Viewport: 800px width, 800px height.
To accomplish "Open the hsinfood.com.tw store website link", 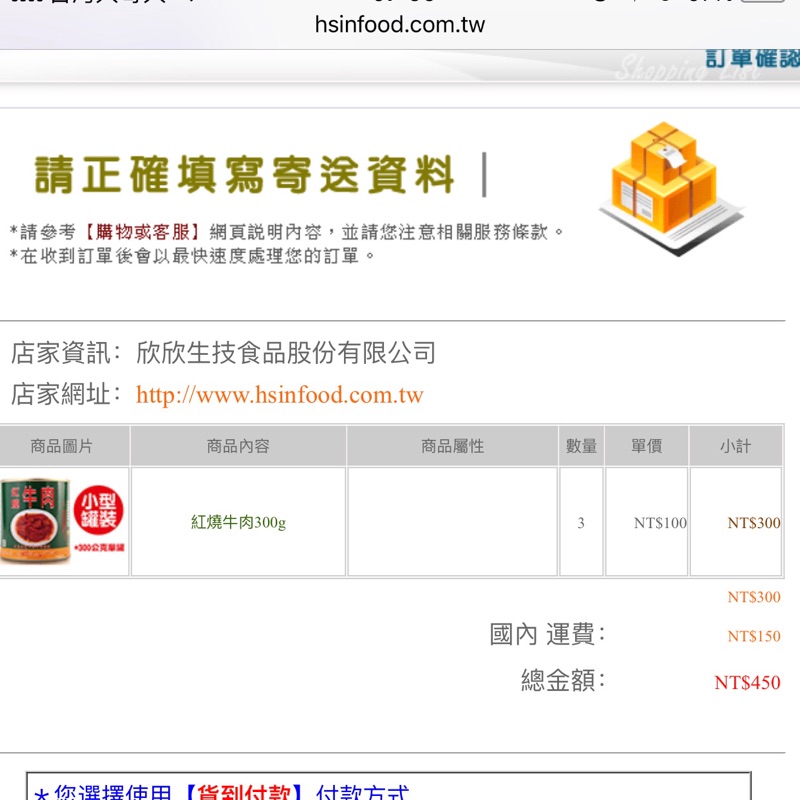I will [280, 395].
